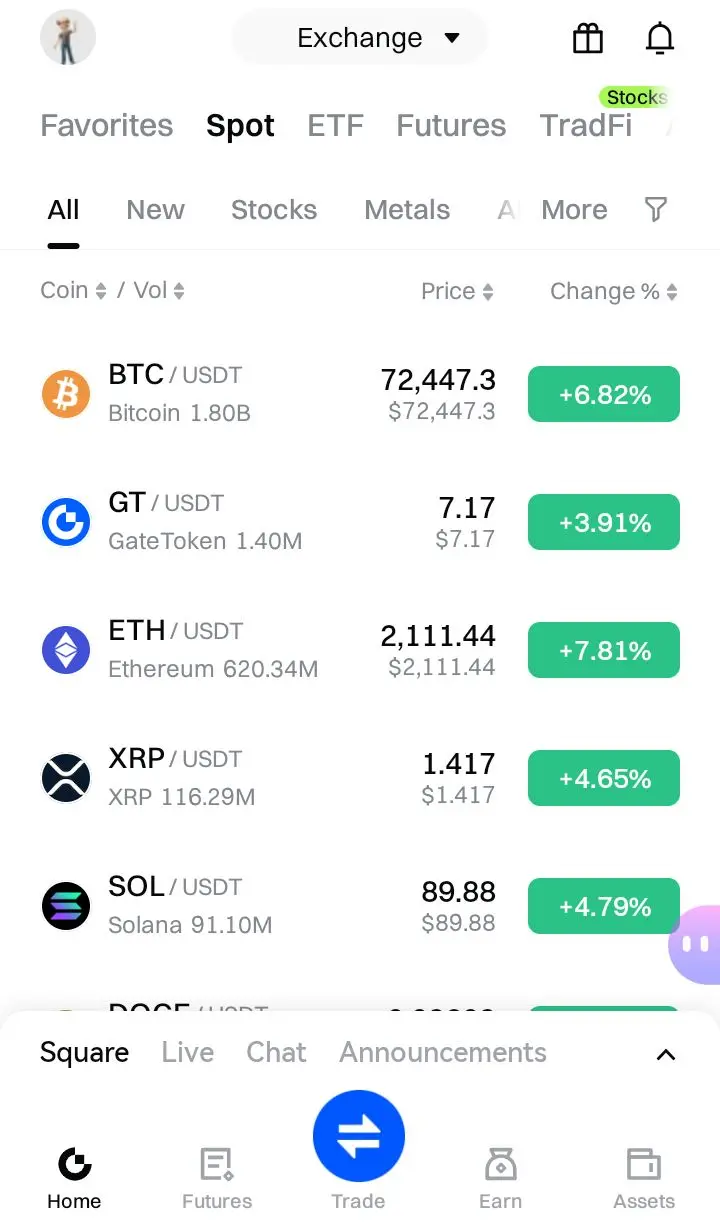
Task: Go to the Assets tab
Action: pyautogui.click(x=644, y=1178)
